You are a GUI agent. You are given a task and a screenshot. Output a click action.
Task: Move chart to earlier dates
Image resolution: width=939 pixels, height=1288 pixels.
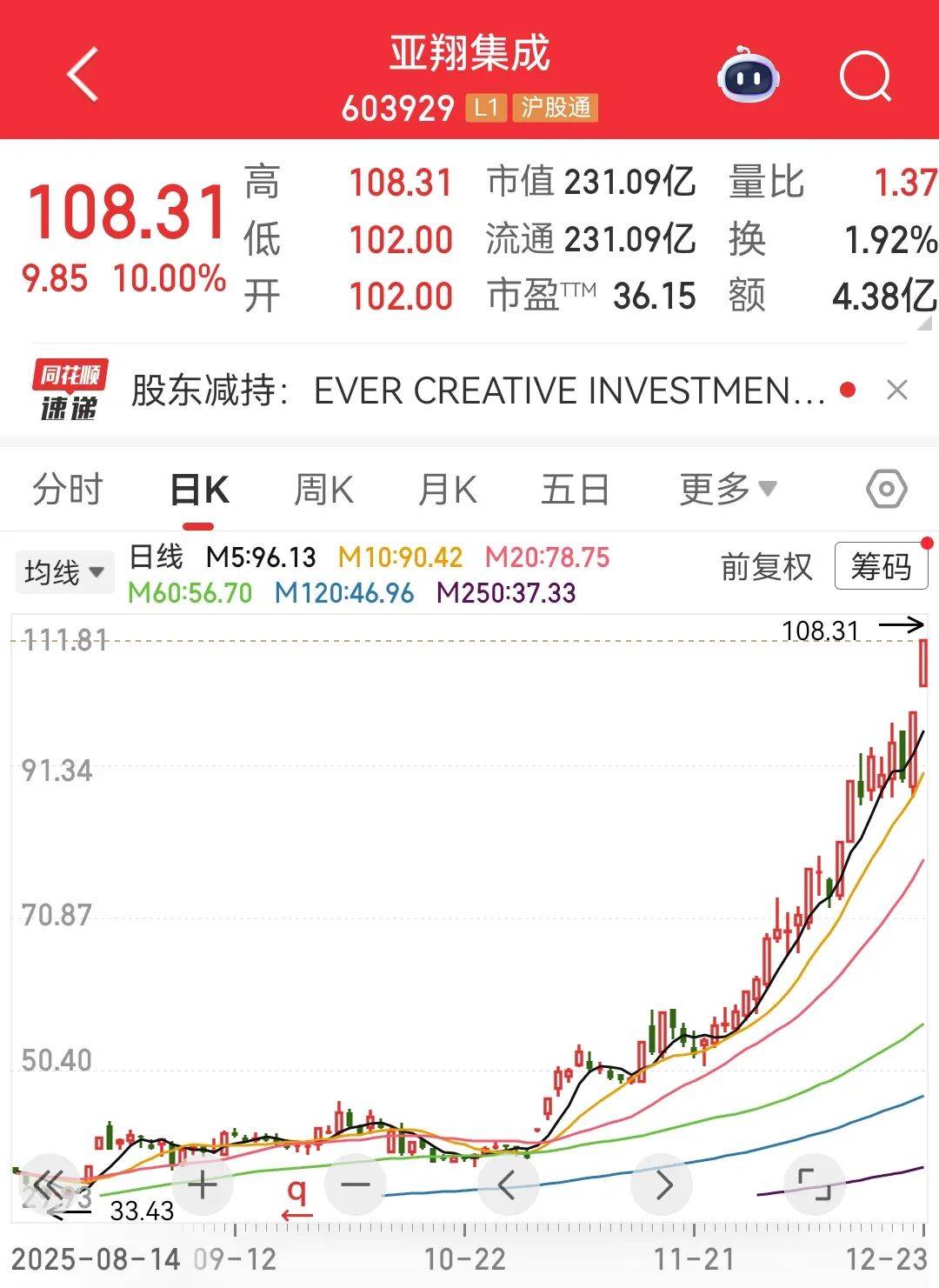click(x=509, y=1185)
